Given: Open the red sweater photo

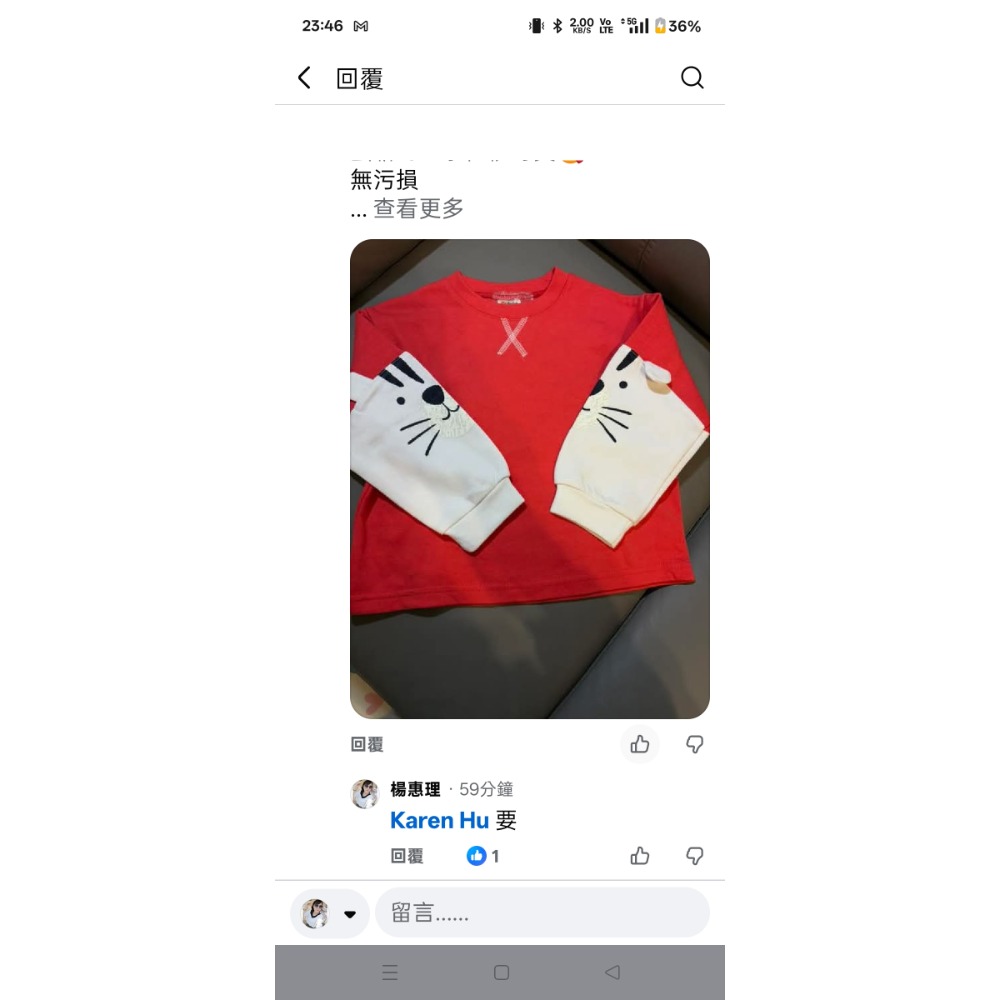Looking at the screenshot, I should (x=529, y=478).
